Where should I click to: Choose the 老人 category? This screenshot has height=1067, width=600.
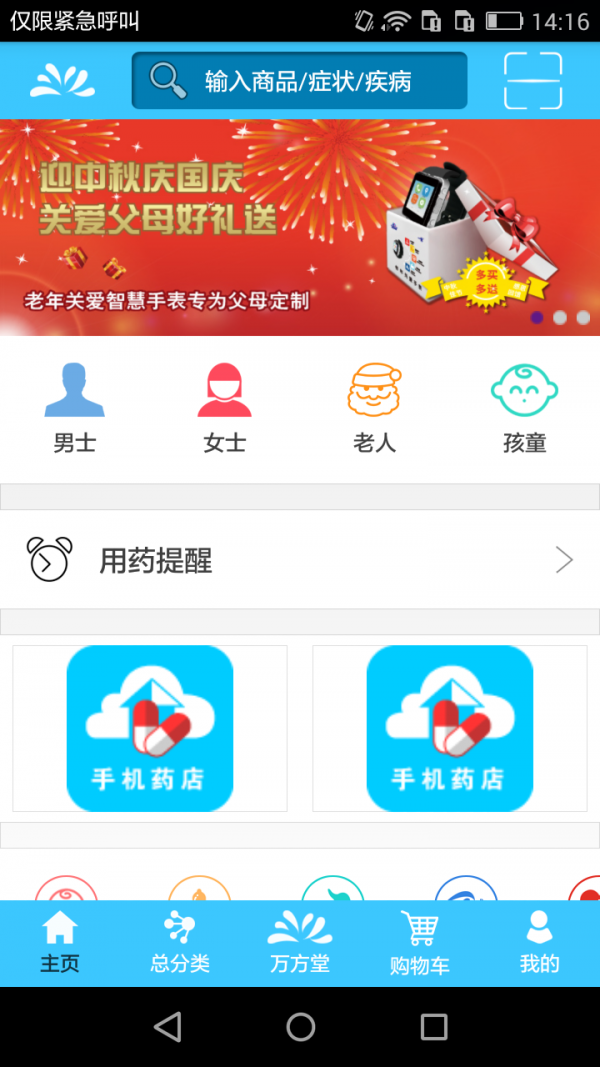(x=374, y=407)
